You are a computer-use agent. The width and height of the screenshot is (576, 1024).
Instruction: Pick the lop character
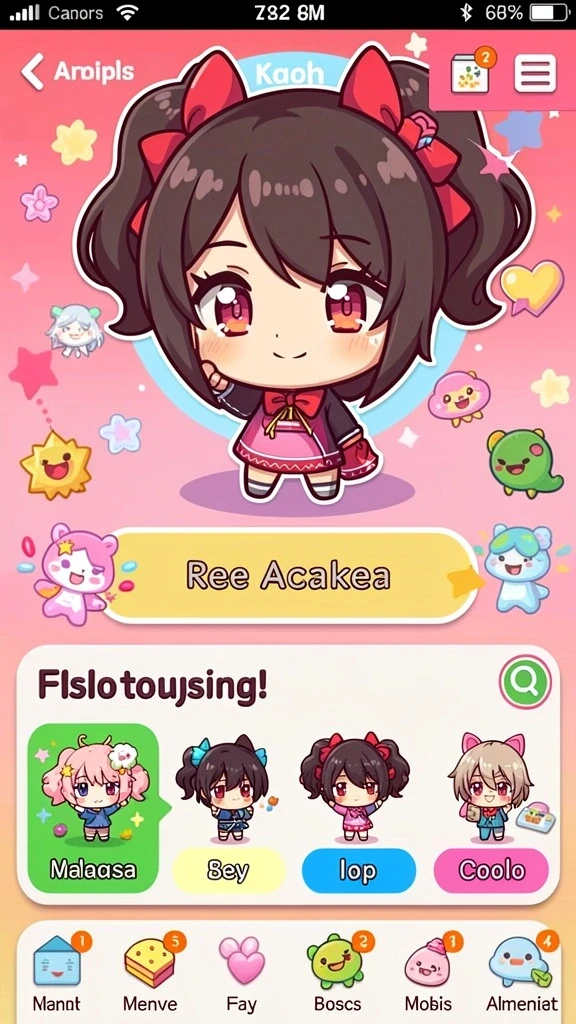(x=358, y=808)
